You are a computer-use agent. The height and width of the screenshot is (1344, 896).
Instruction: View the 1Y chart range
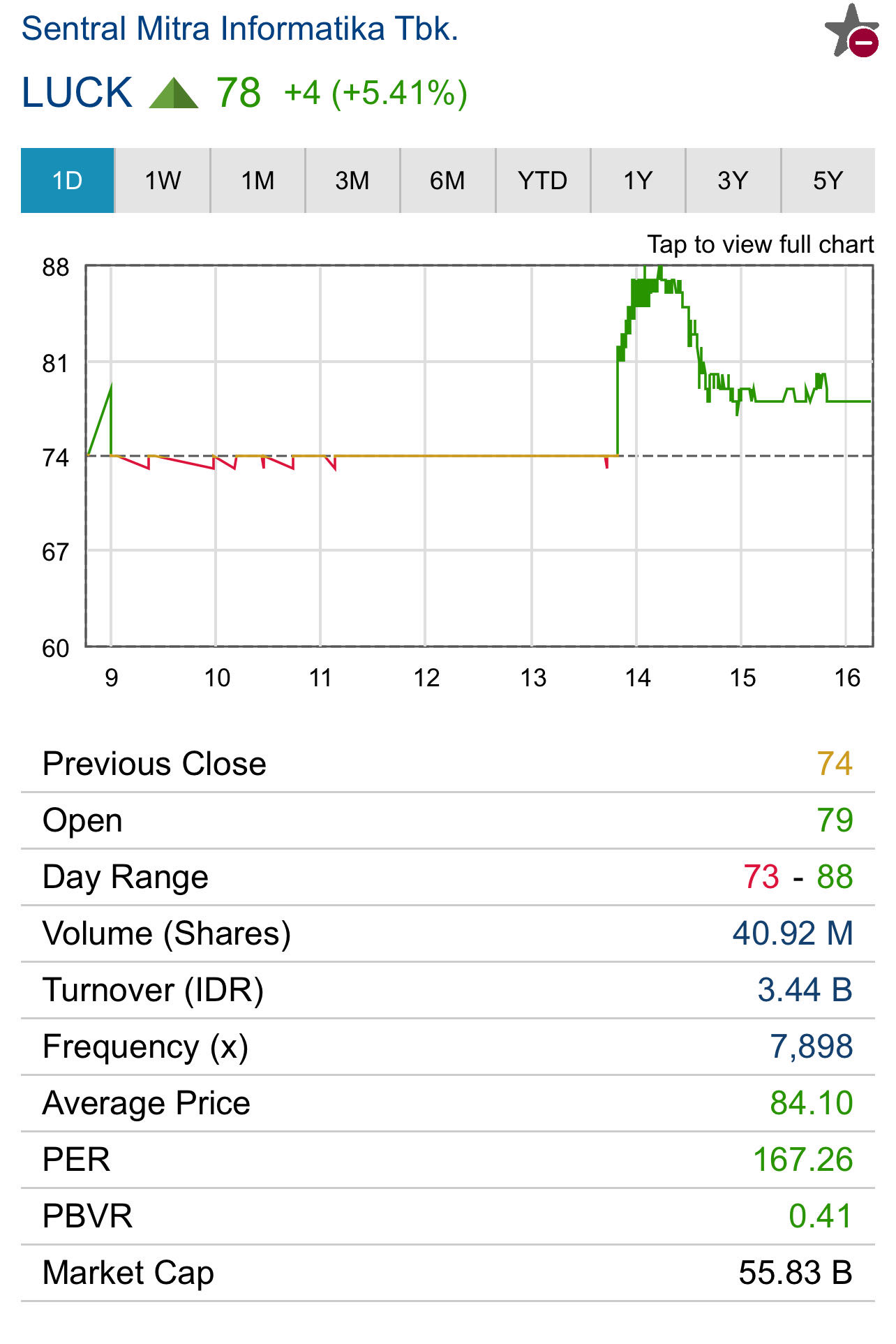click(x=638, y=181)
